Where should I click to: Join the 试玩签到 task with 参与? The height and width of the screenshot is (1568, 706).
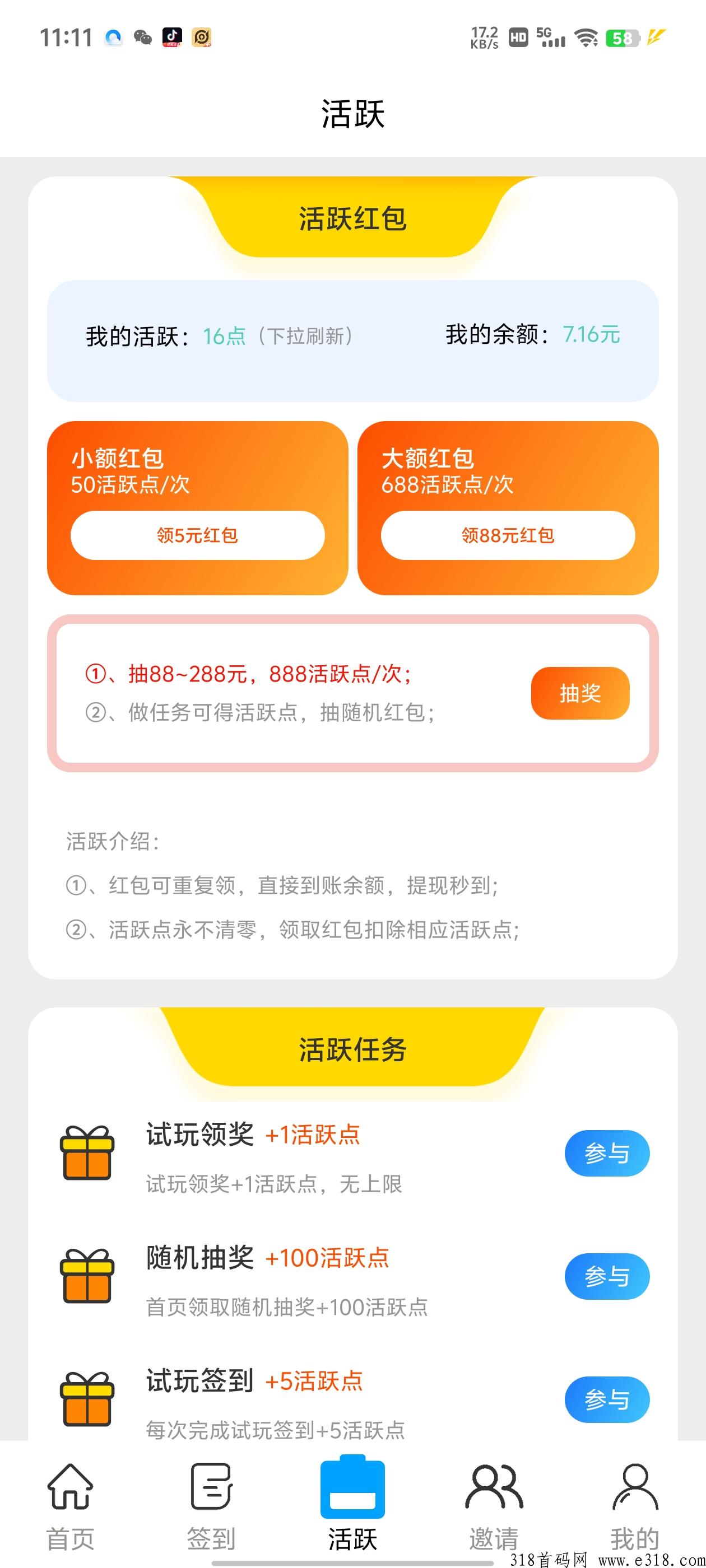tap(607, 1399)
